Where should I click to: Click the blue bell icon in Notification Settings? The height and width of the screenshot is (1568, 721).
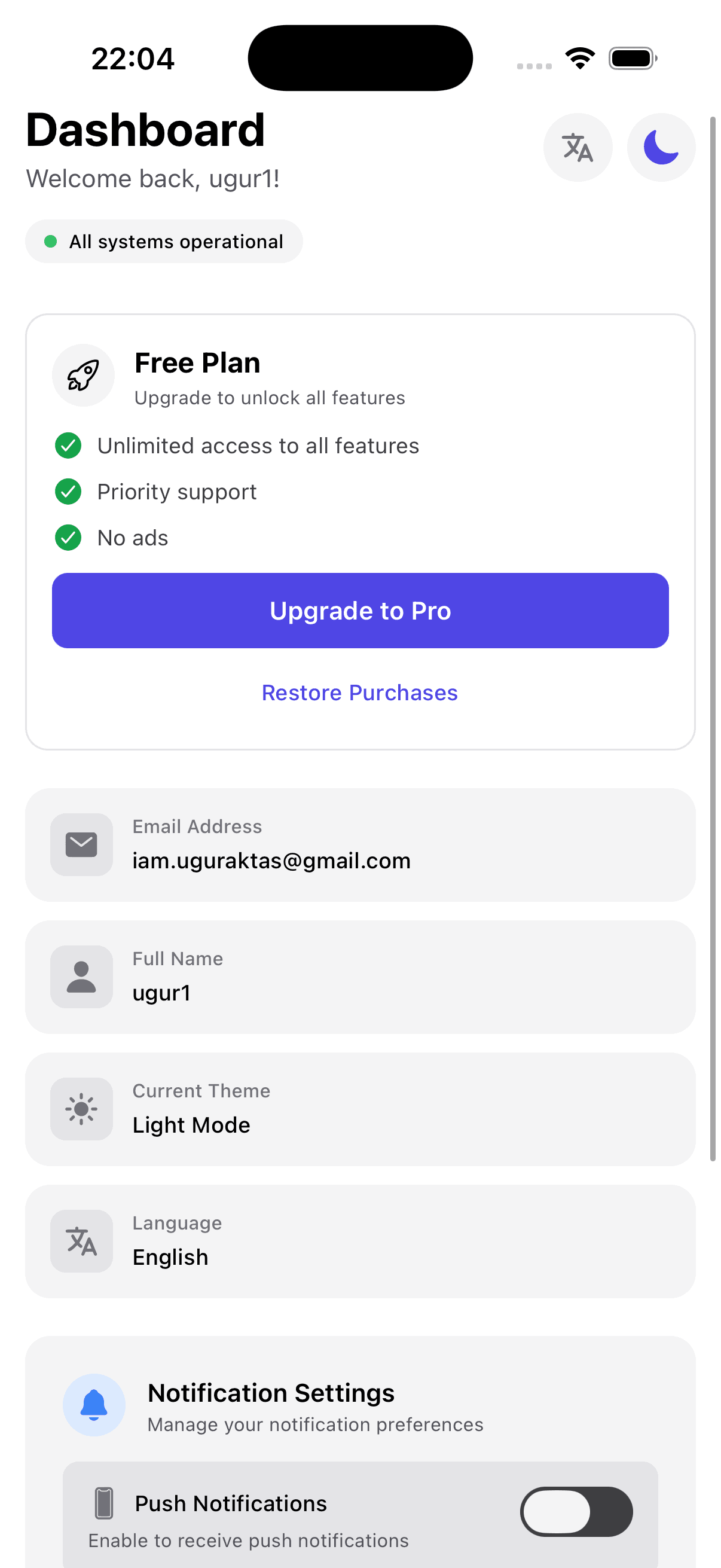click(95, 1405)
